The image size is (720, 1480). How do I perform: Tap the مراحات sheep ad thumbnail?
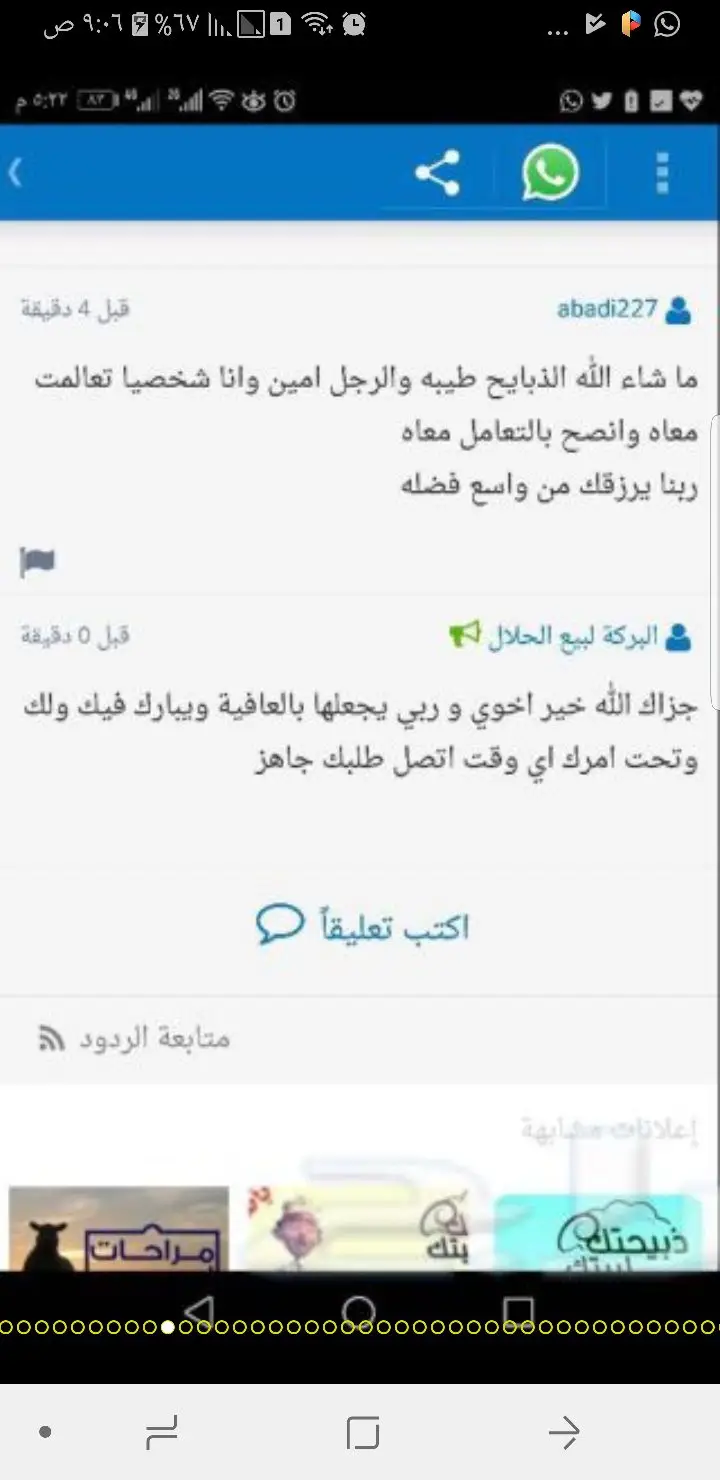[x=117, y=1230]
